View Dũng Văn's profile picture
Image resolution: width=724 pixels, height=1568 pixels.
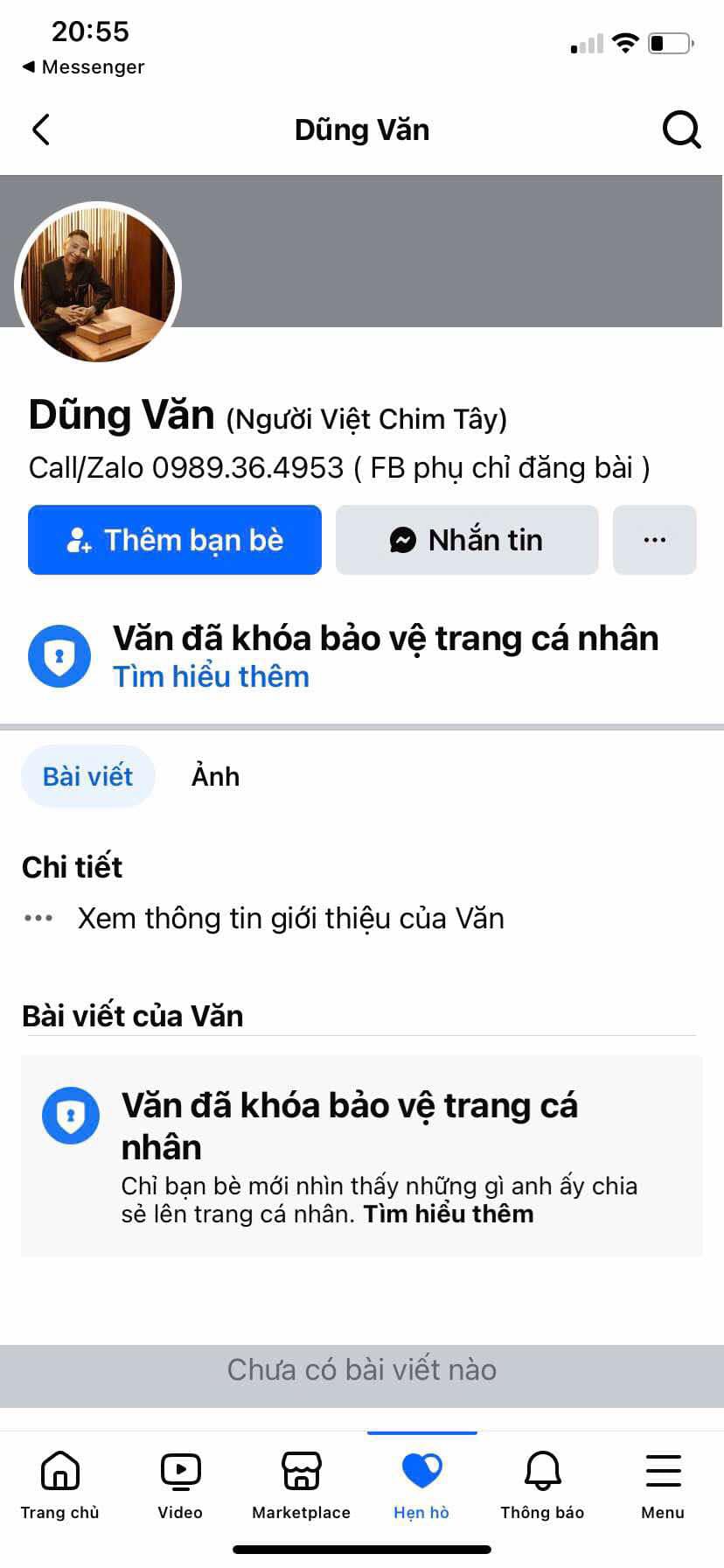pyautogui.click(x=98, y=284)
